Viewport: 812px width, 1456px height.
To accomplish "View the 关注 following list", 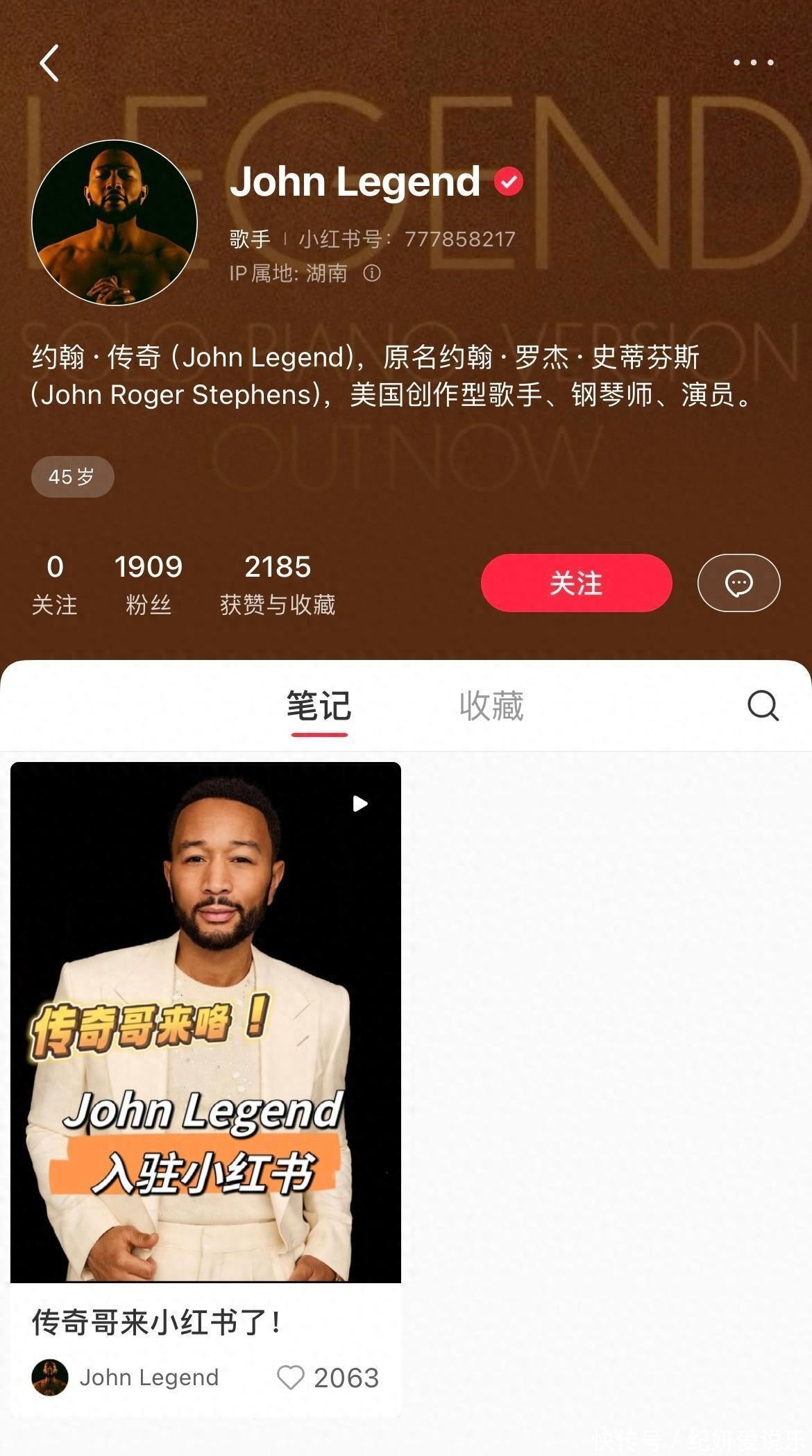I will tap(55, 584).
